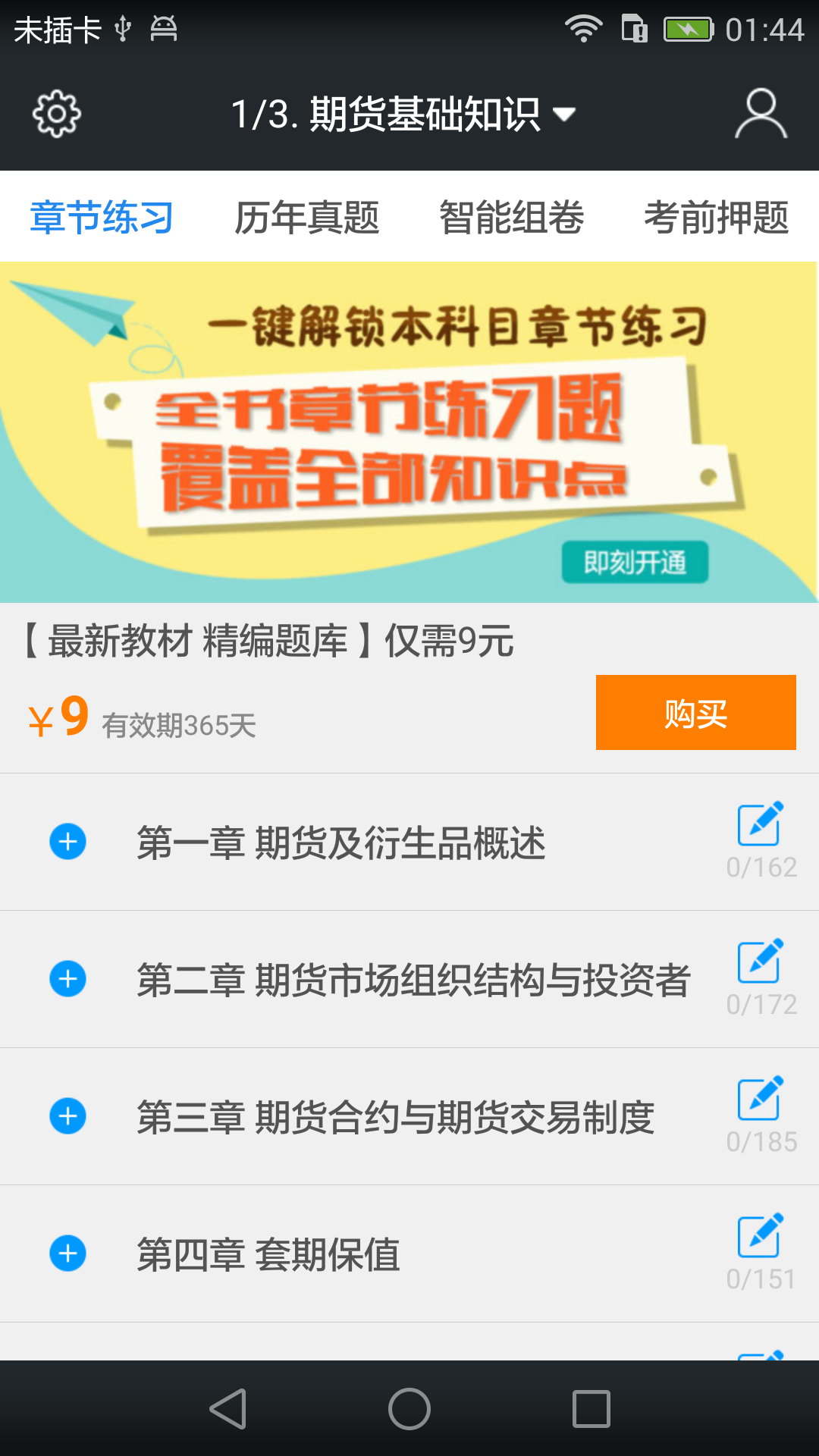Select the 智能组卷 tab
Viewport: 819px width, 1456px height.
tap(511, 216)
